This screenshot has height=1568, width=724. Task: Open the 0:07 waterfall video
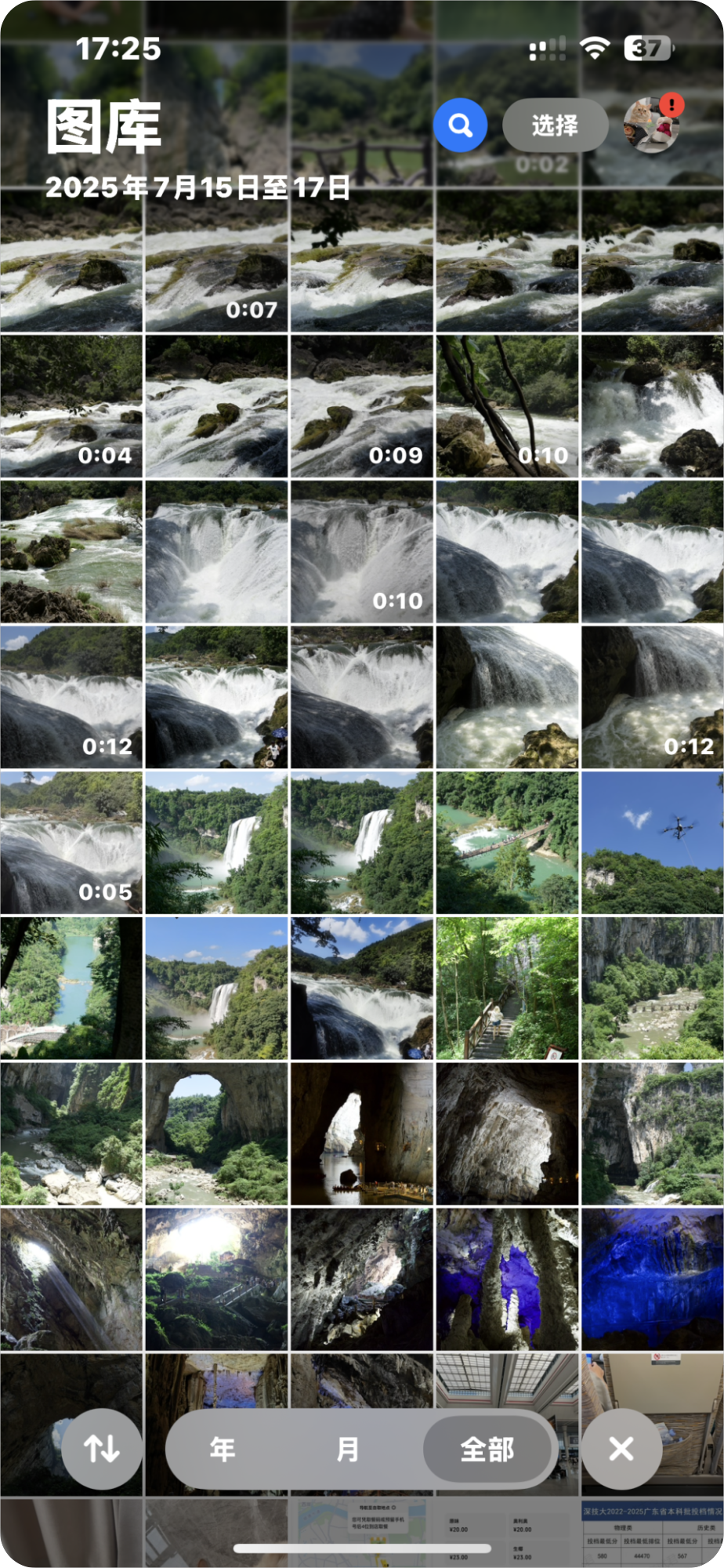click(216, 263)
